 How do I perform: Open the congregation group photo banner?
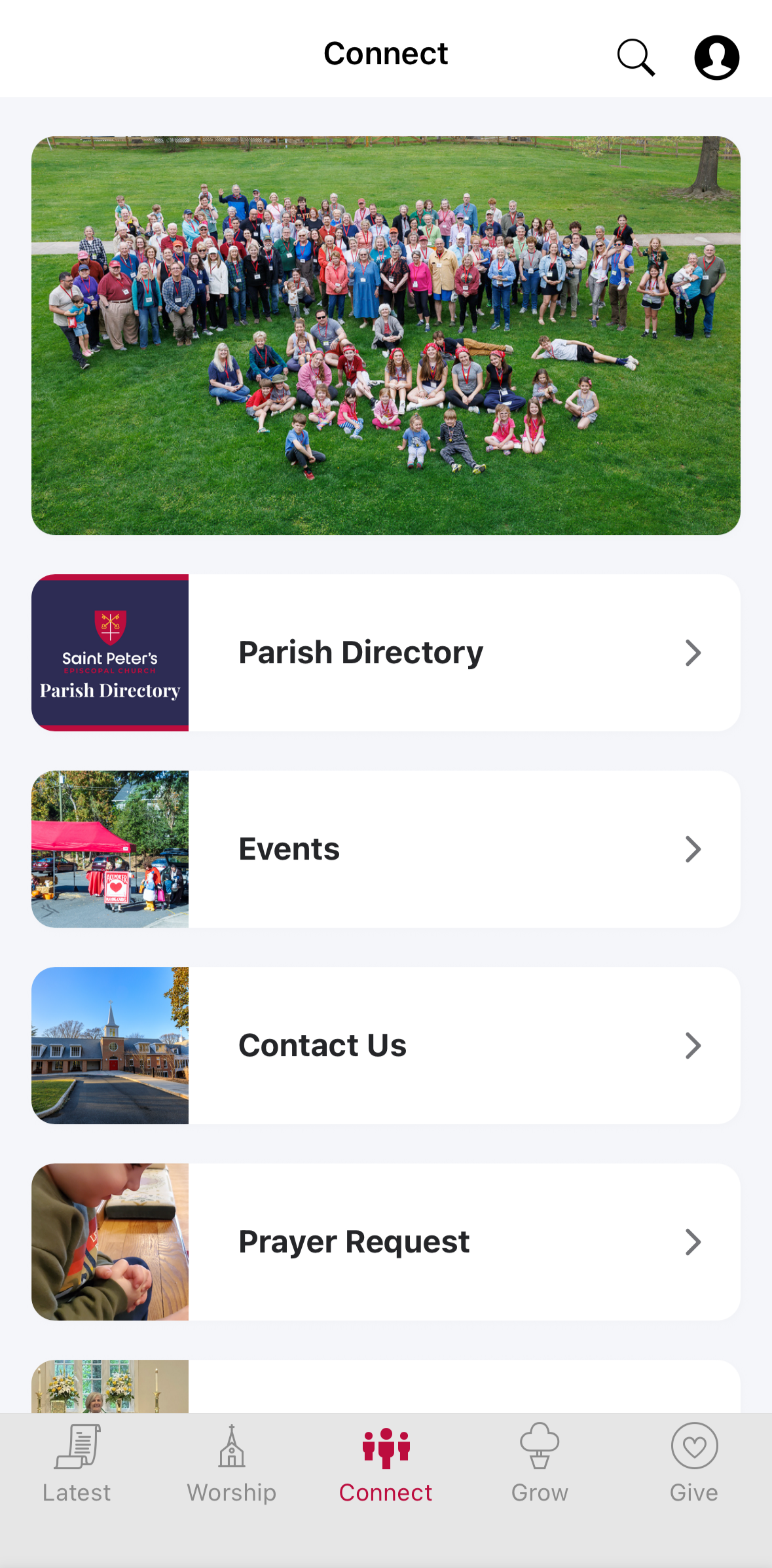coord(386,335)
